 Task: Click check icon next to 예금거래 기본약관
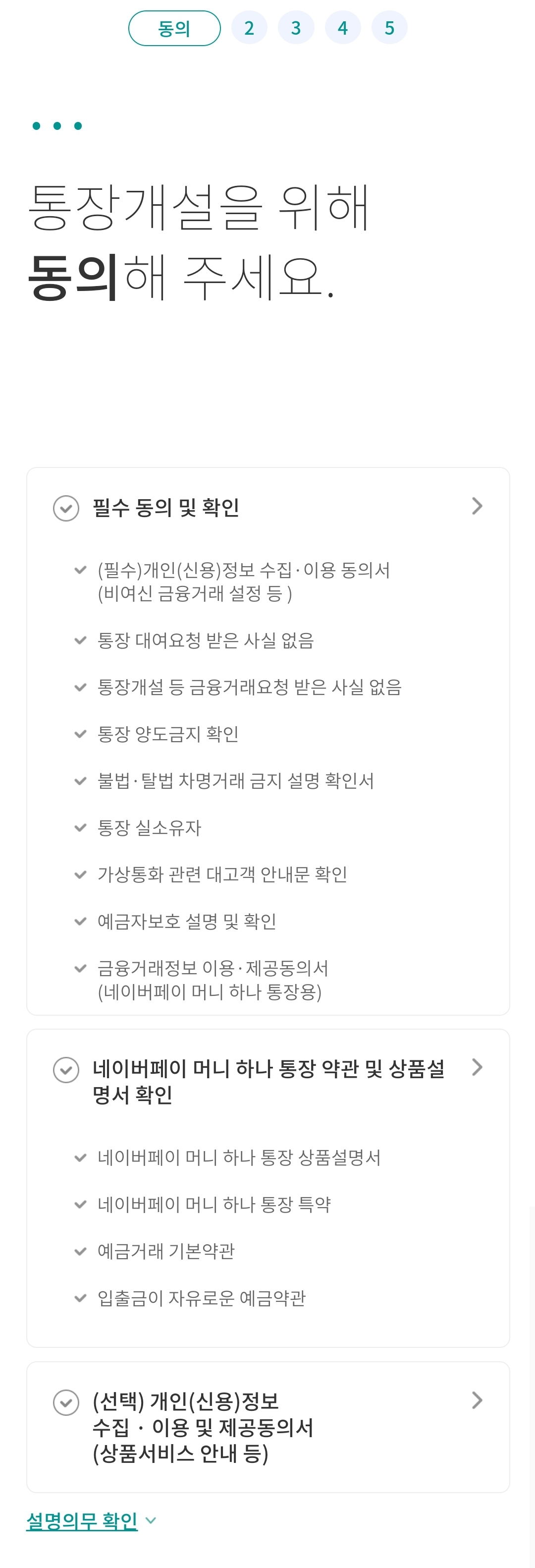coord(80,1251)
